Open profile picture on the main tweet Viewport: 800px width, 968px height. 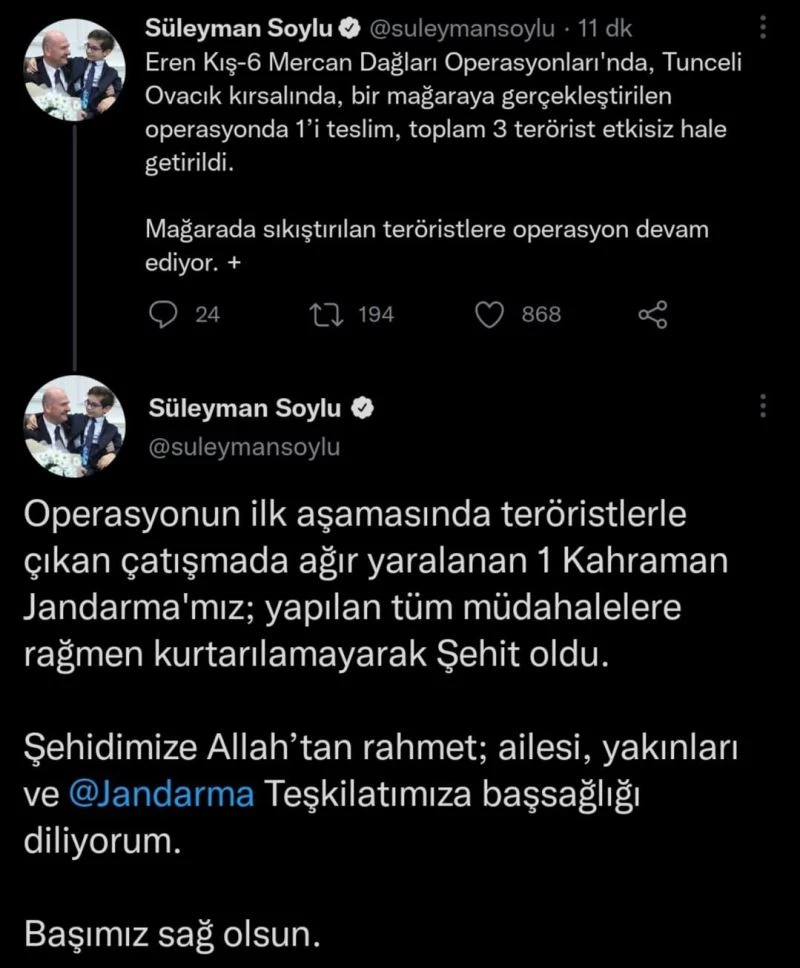click(73, 426)
